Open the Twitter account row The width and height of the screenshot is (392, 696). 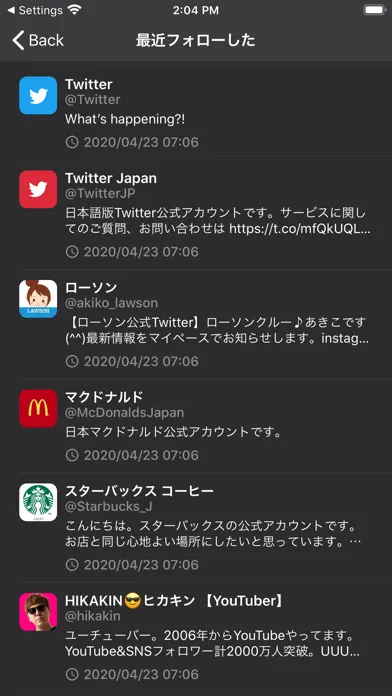pos(196,113)
